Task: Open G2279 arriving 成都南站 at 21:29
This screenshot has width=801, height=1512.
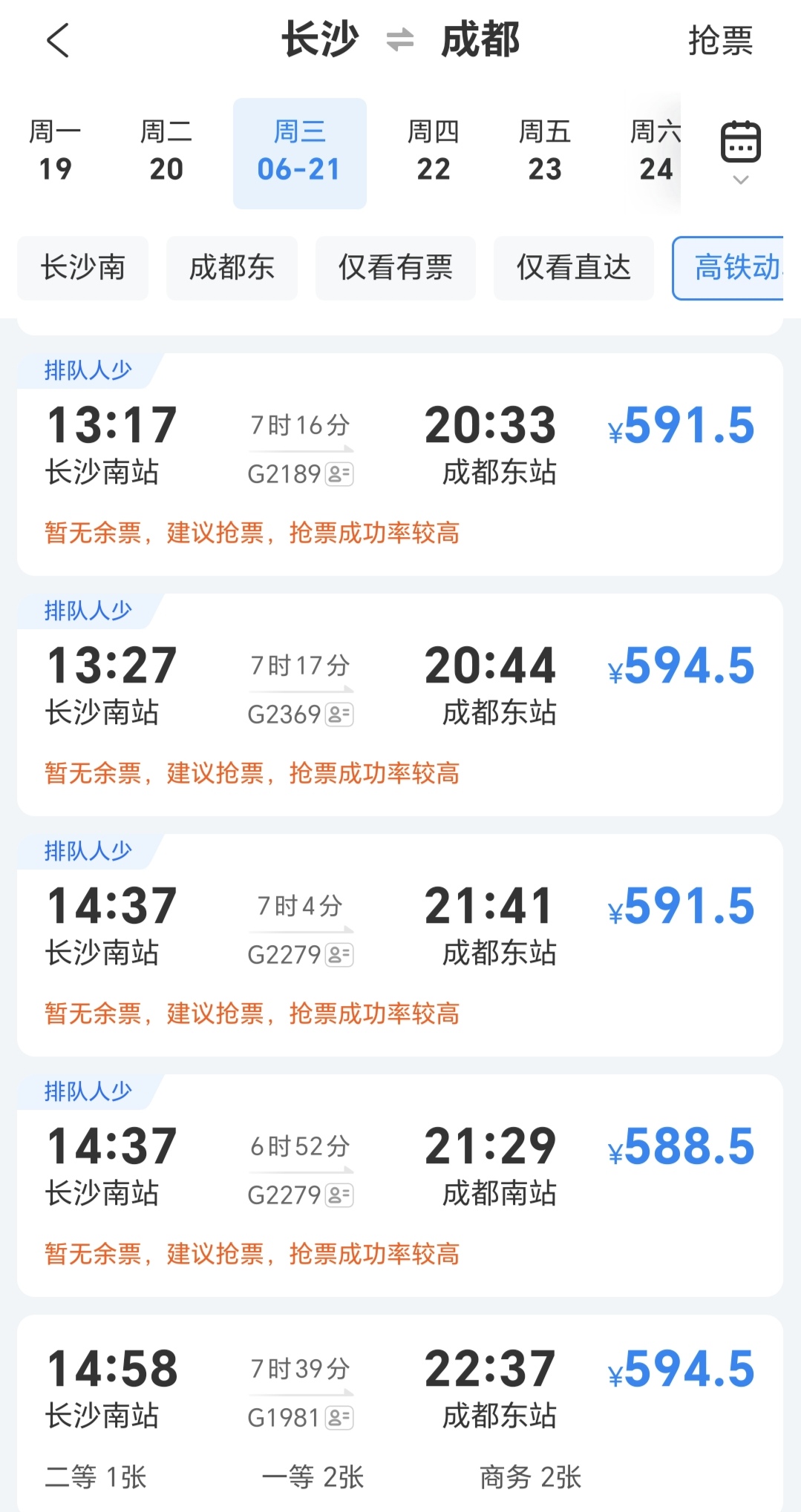Action: (x=400, y=1186)
